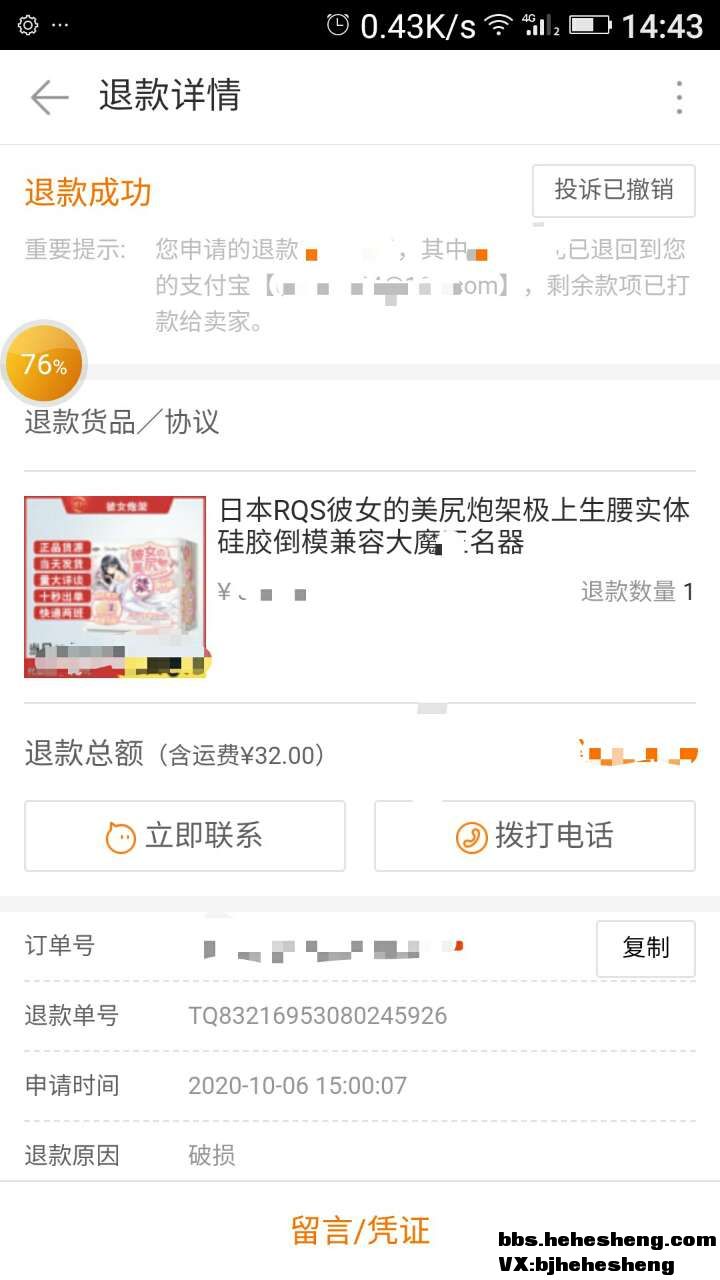720x1280 pixels.
Task: Call the seller with 拨打电话
Action: click(x=535, y=836)
